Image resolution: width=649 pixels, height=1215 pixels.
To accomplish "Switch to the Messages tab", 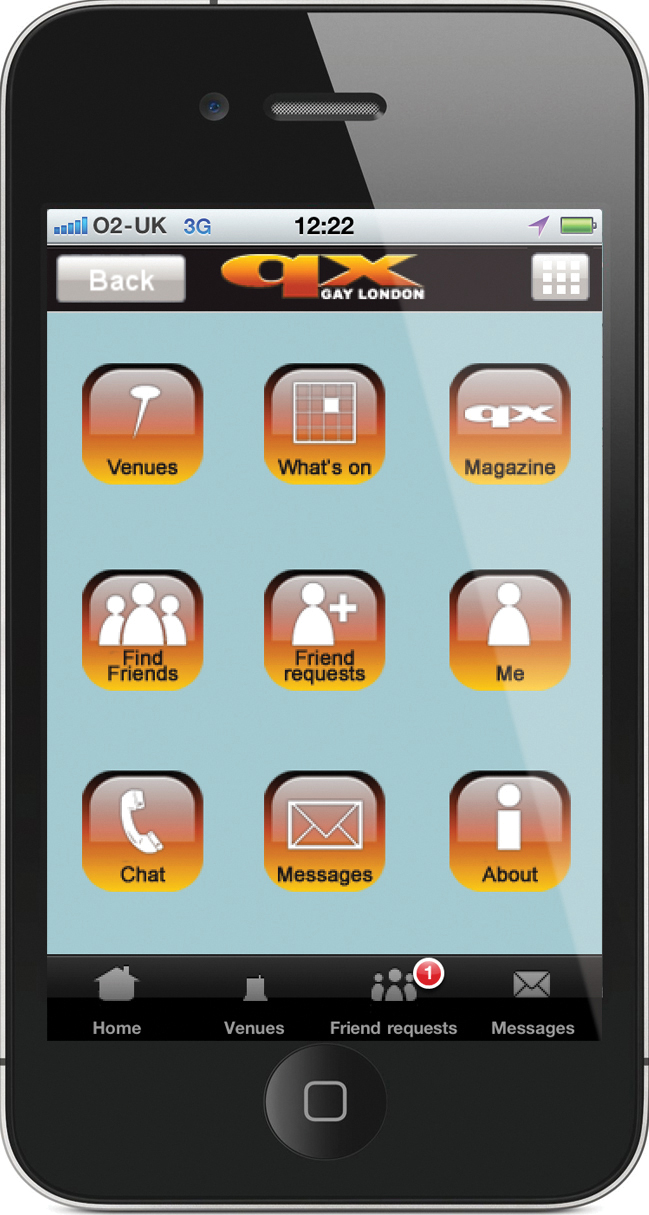I will [x=533, y=999].
